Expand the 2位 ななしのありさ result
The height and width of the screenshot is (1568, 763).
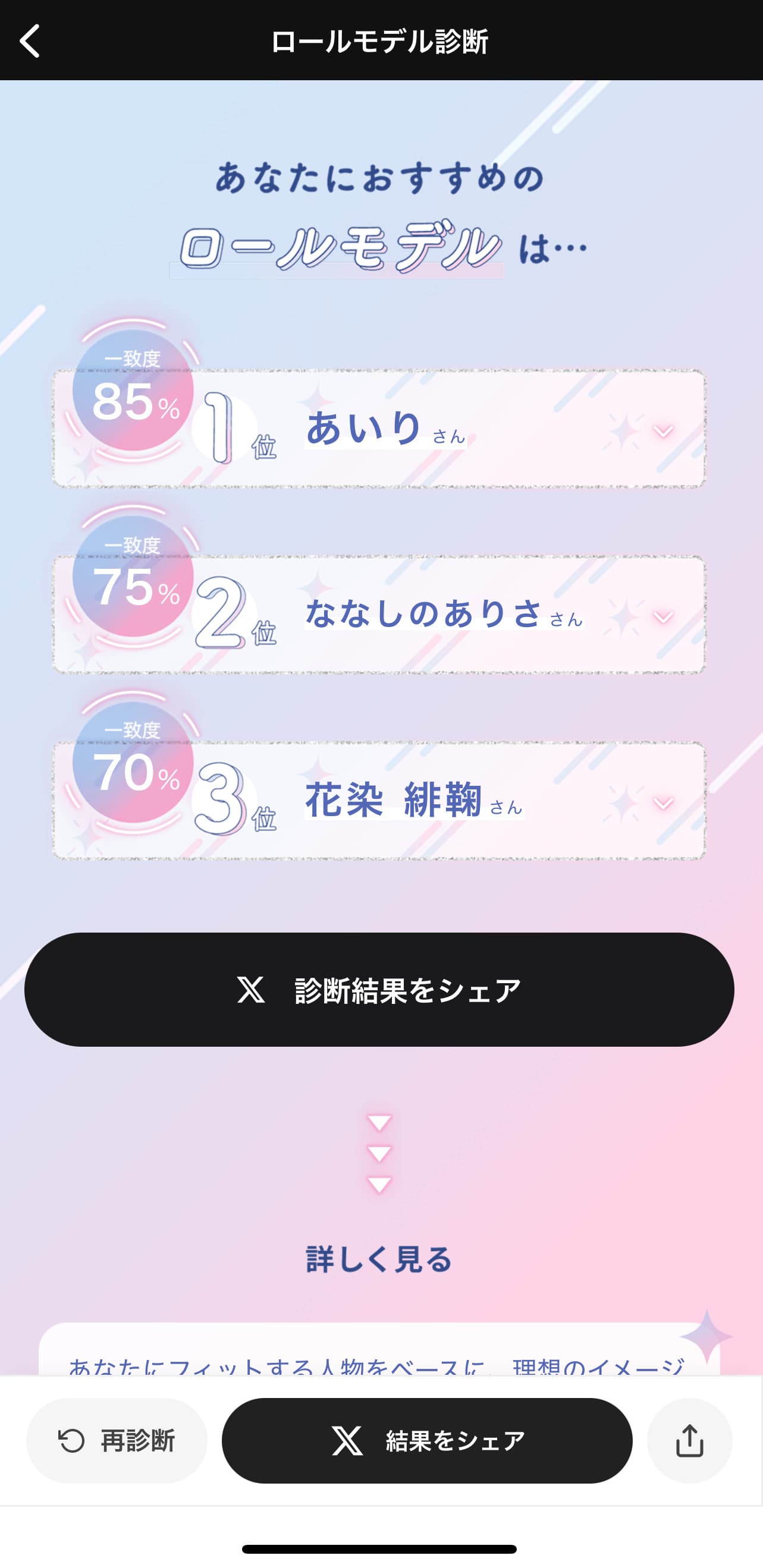pos(662,617)
